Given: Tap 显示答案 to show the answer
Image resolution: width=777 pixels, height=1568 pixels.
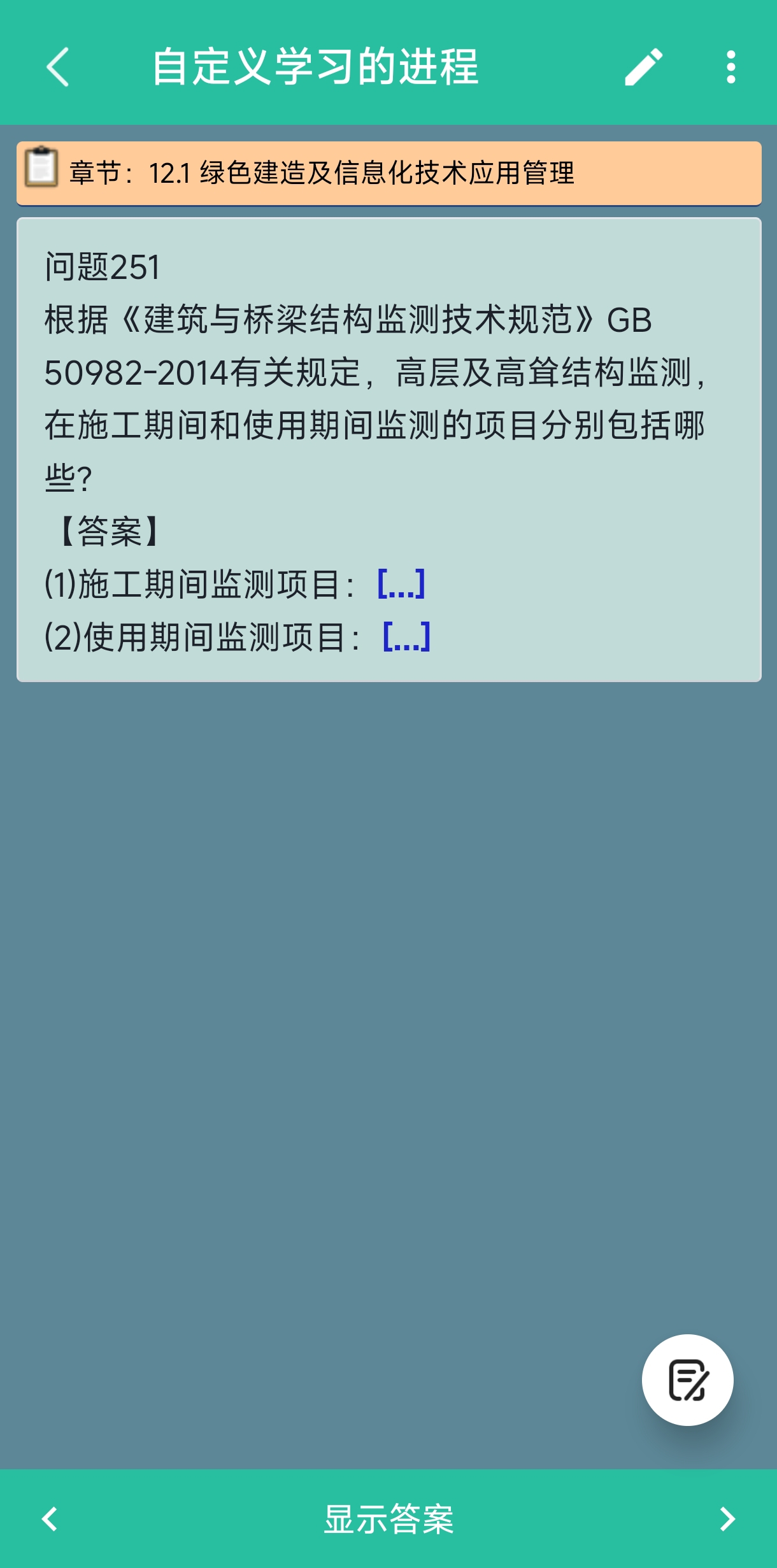Looking at the screenshot, I should coord(388,1519).
